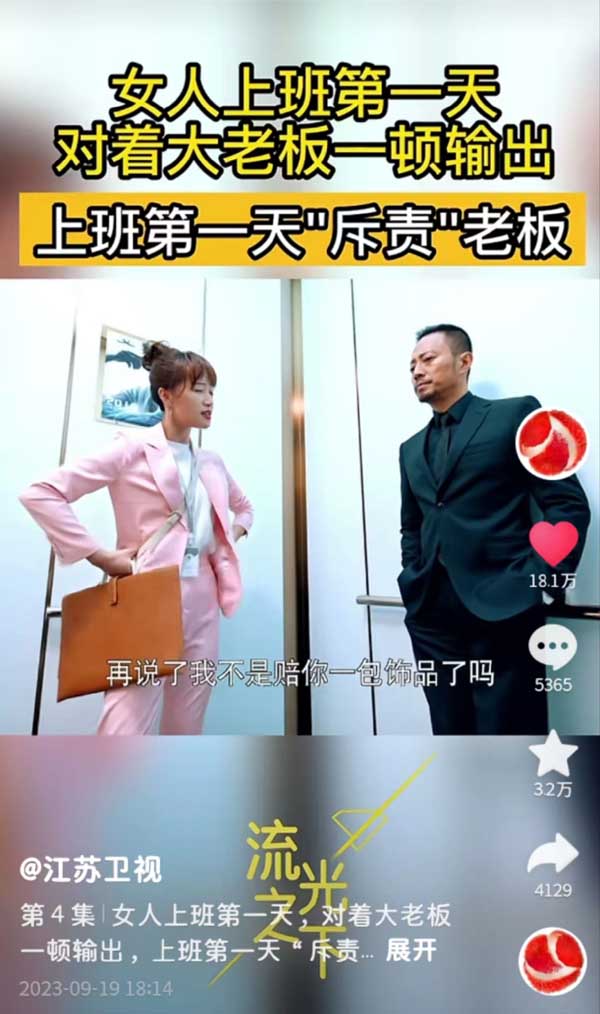Add this video to favorites via star

(x=553, y=752)
